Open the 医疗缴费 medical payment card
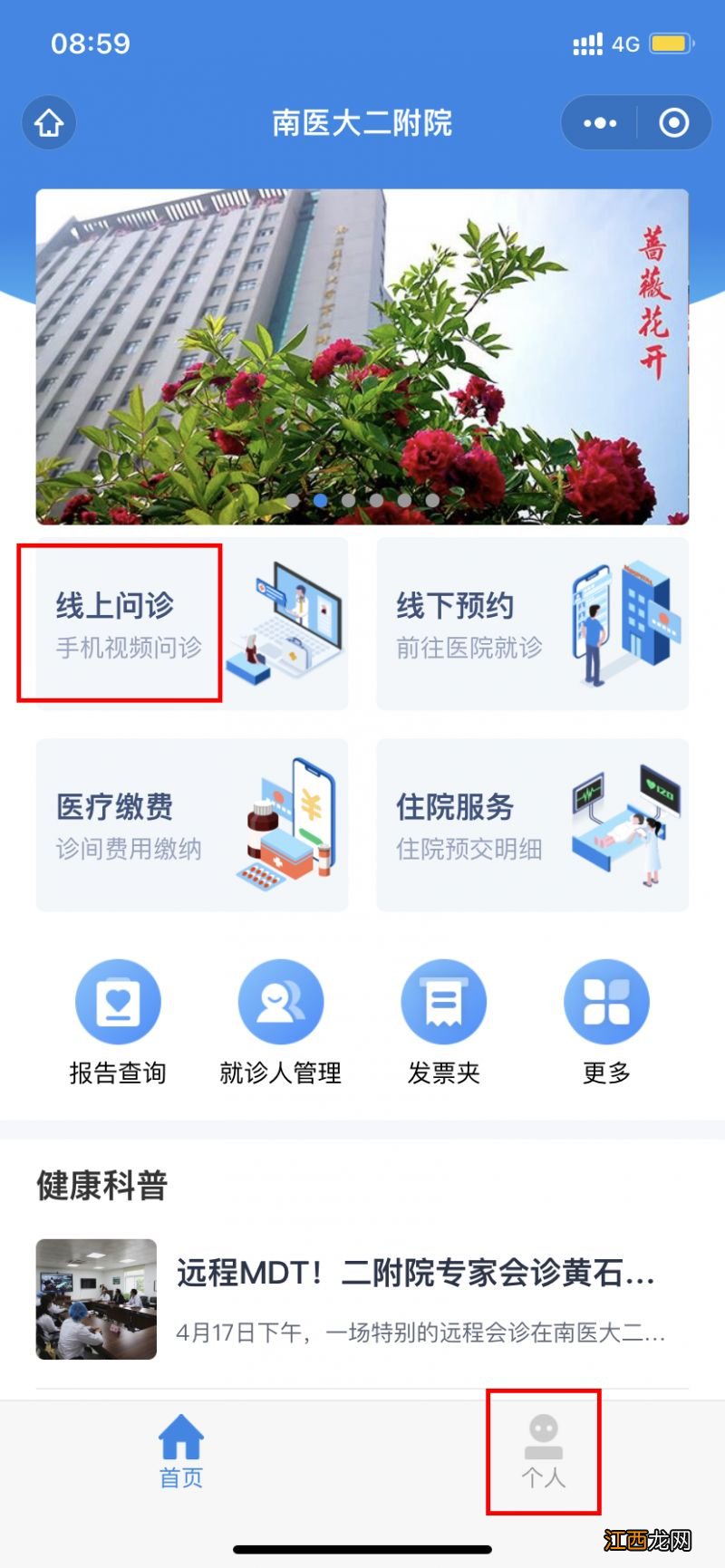The height and width of the screenshot is (1568, 725). click(x=190, y=822)
